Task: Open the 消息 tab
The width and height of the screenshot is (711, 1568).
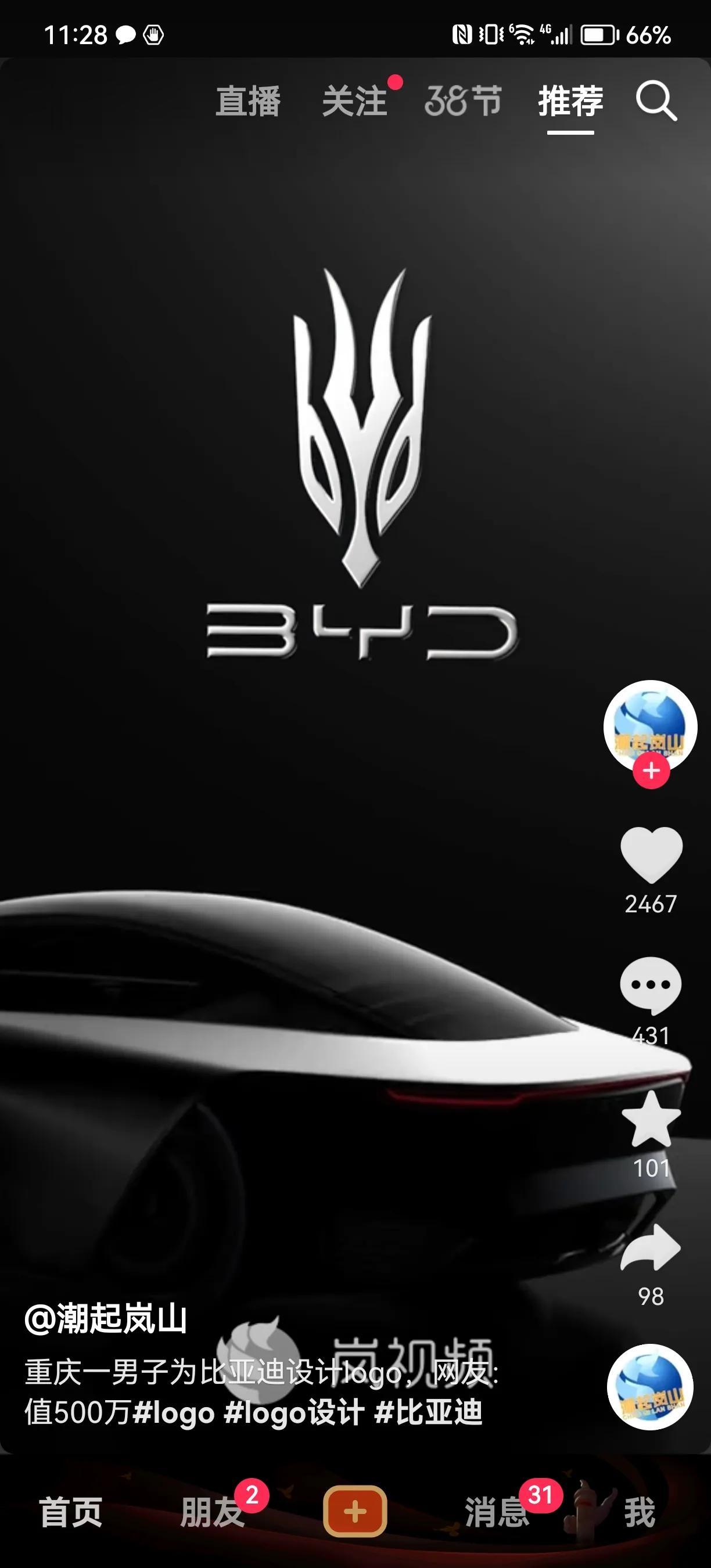Action: coord(497,1512)
